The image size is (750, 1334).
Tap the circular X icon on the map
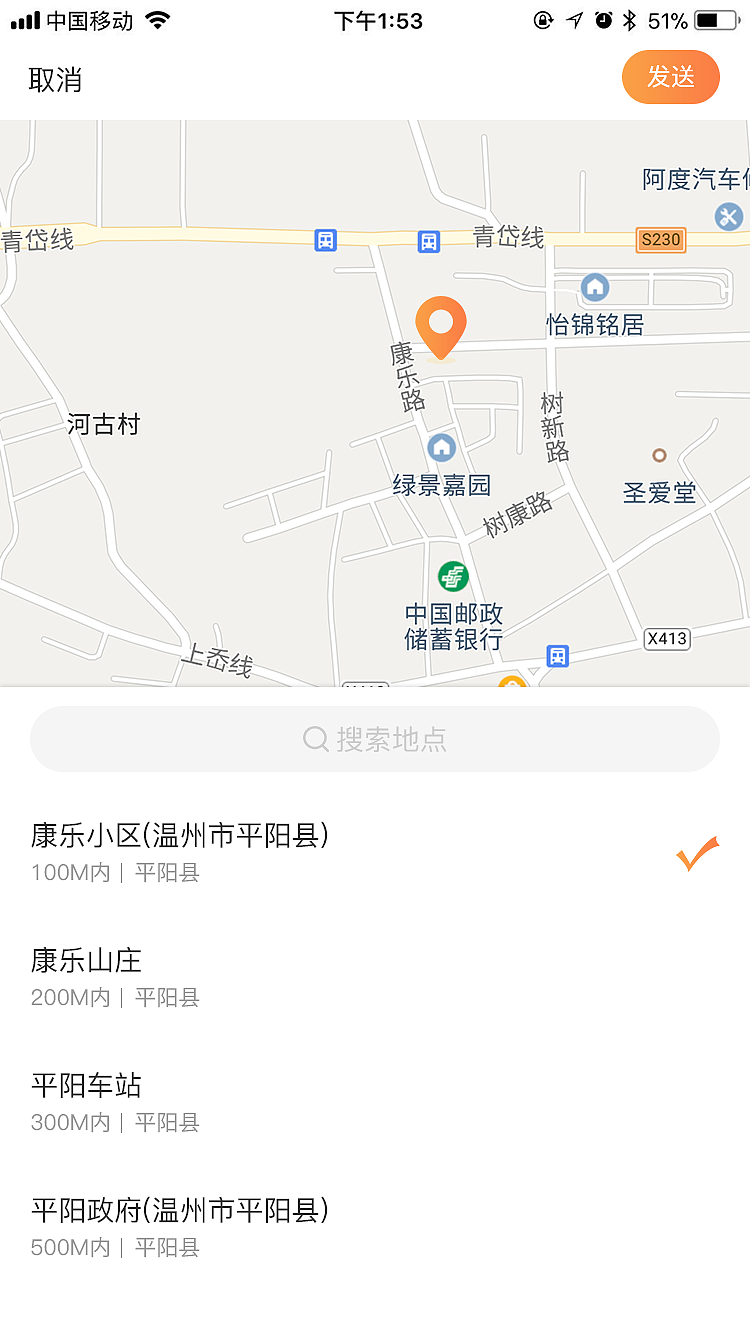729,216
